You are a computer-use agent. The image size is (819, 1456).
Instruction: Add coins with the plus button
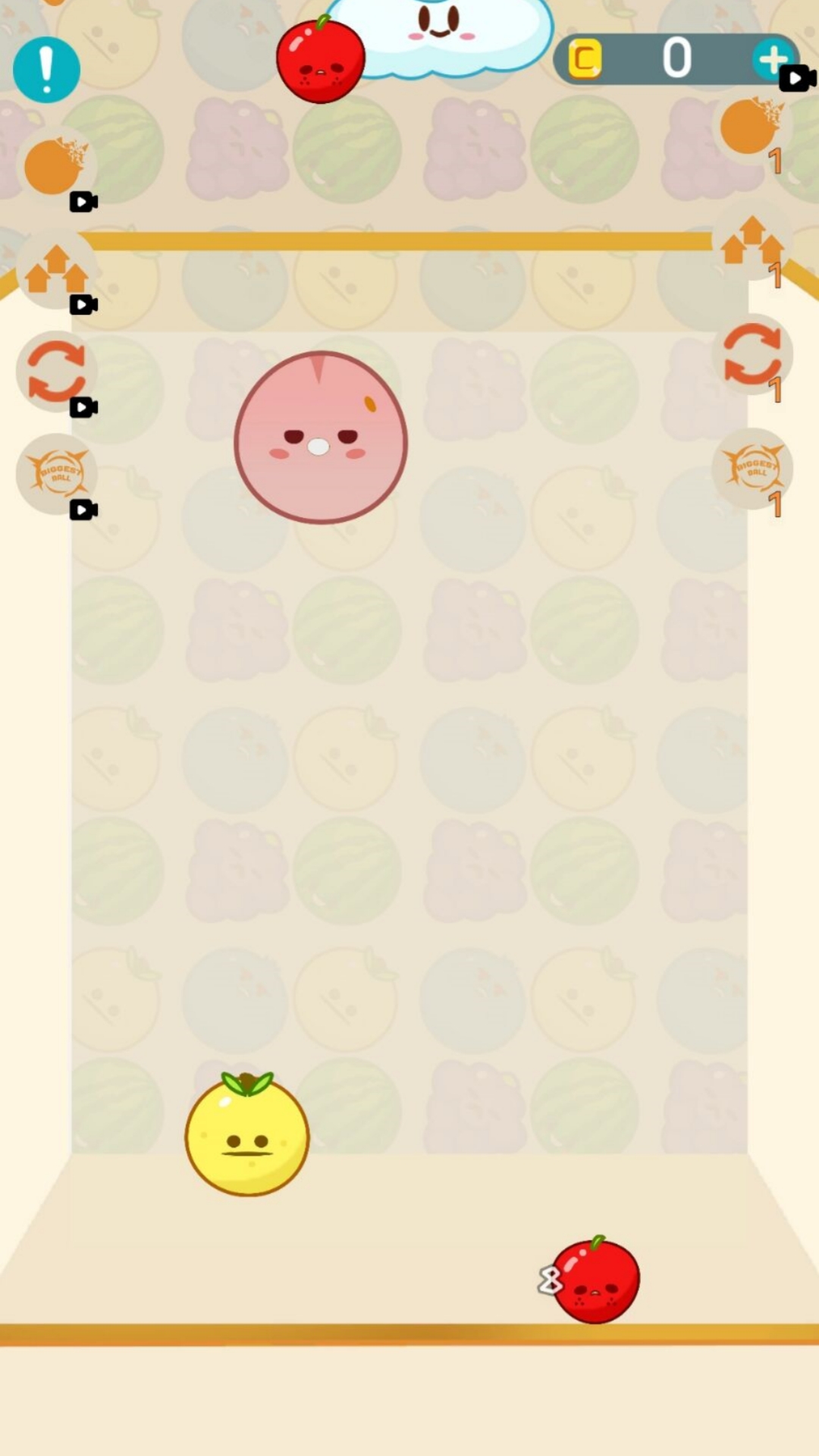[773, 59]
